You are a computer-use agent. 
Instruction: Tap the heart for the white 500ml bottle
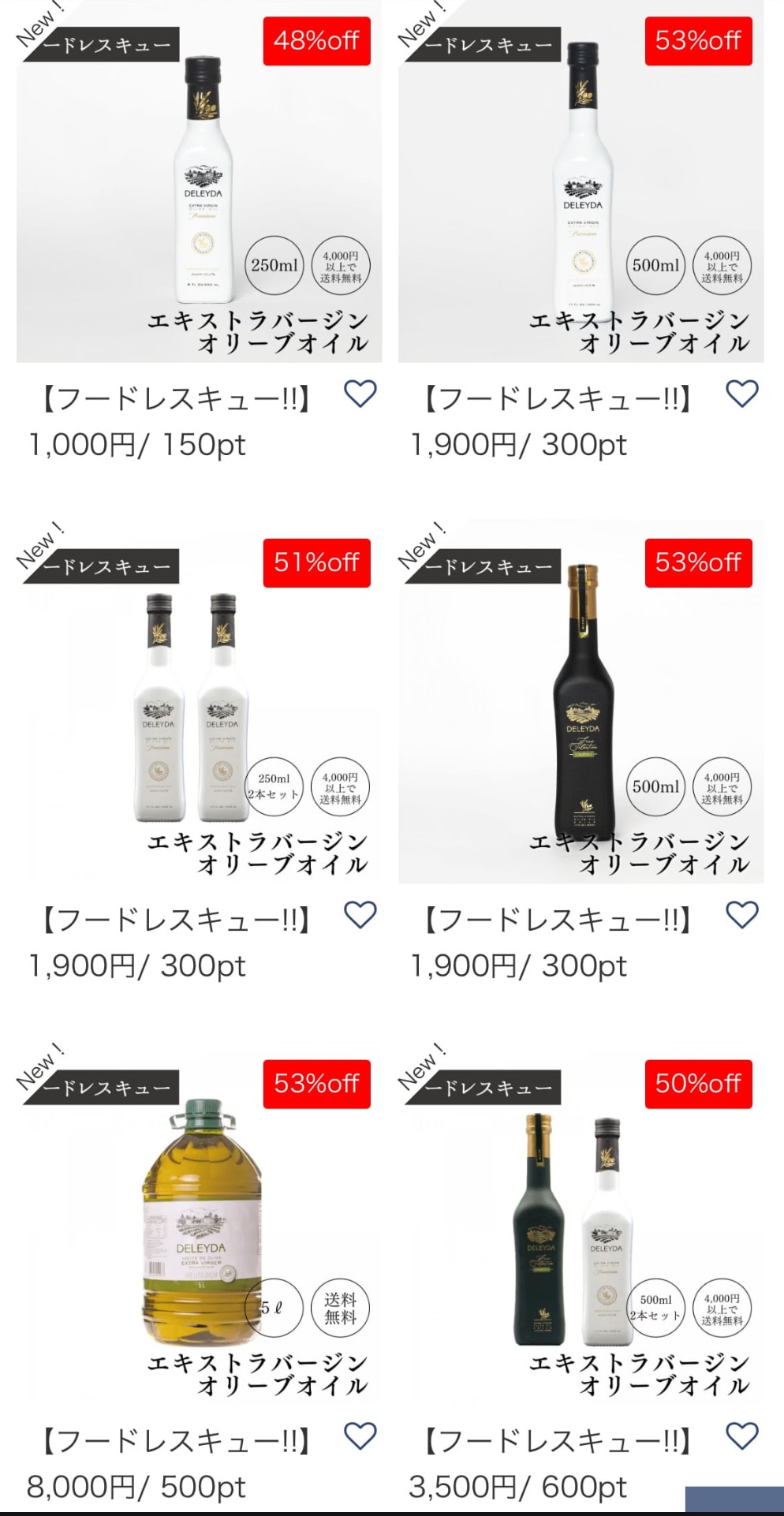click(x=741, y=394)
